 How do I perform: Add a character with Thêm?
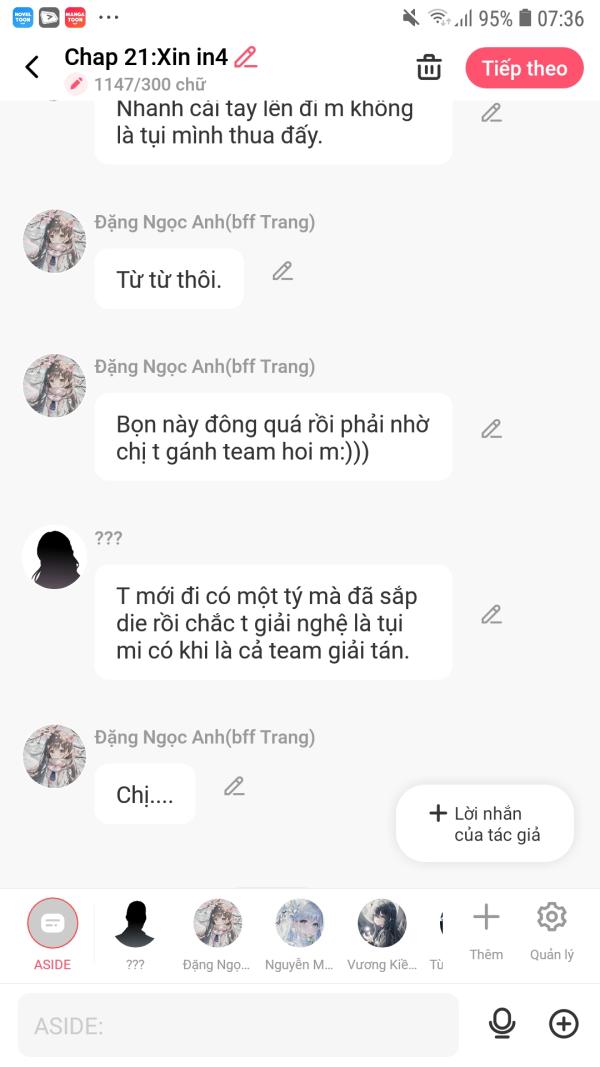[486, 932]
